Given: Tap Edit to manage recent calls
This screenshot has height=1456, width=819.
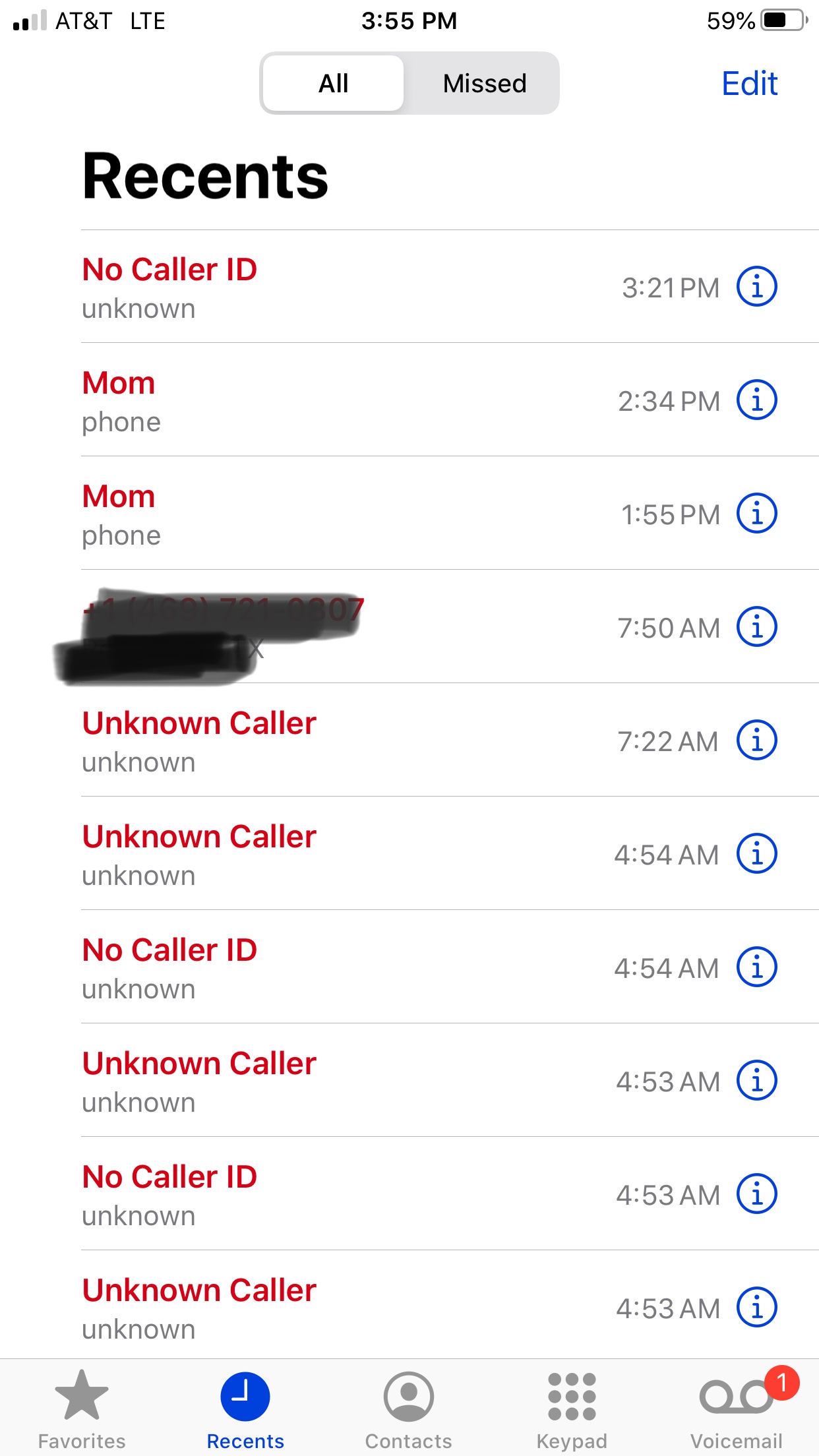Looking at the screenshot, I should pyautogui.click(x=749, y=84).
